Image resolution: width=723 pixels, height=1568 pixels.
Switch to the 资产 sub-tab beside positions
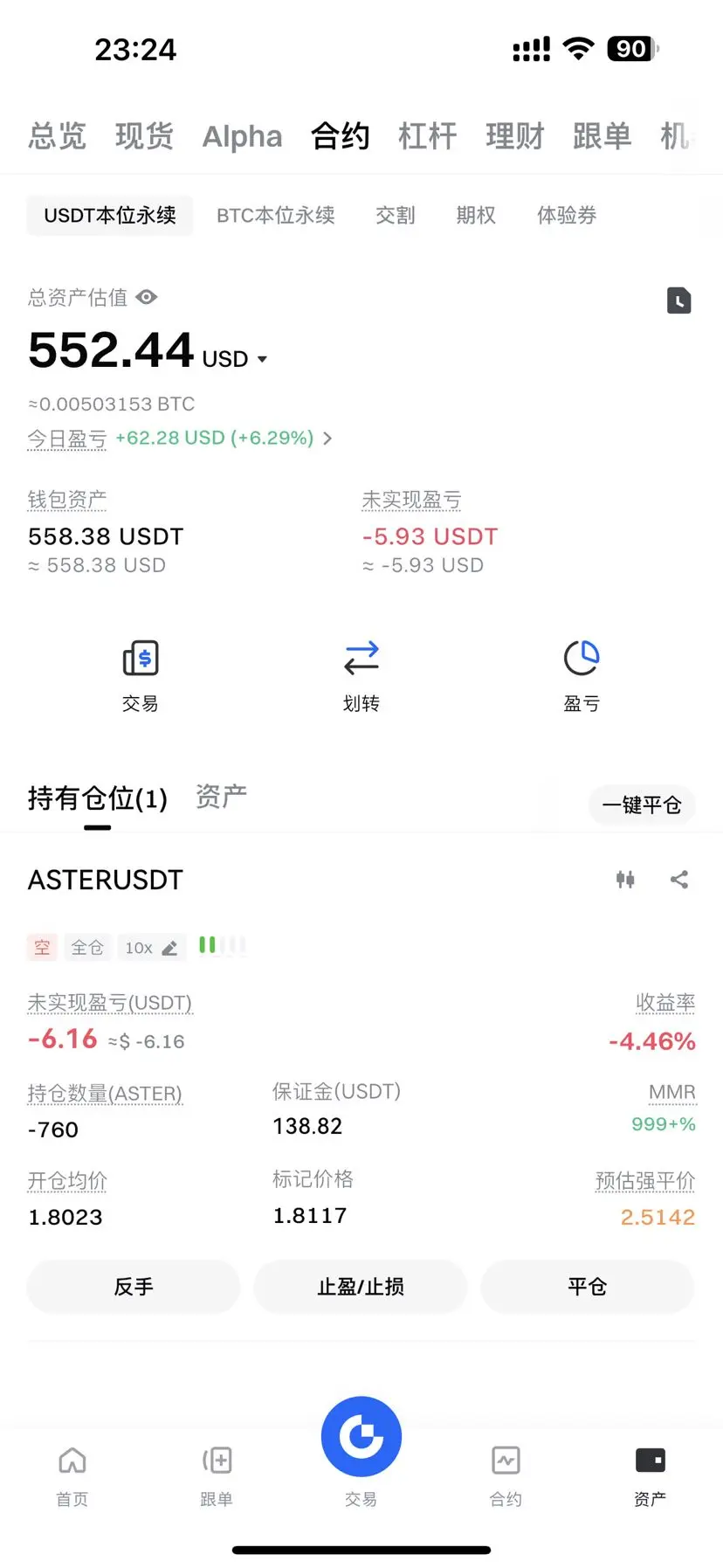pos(221,796)
